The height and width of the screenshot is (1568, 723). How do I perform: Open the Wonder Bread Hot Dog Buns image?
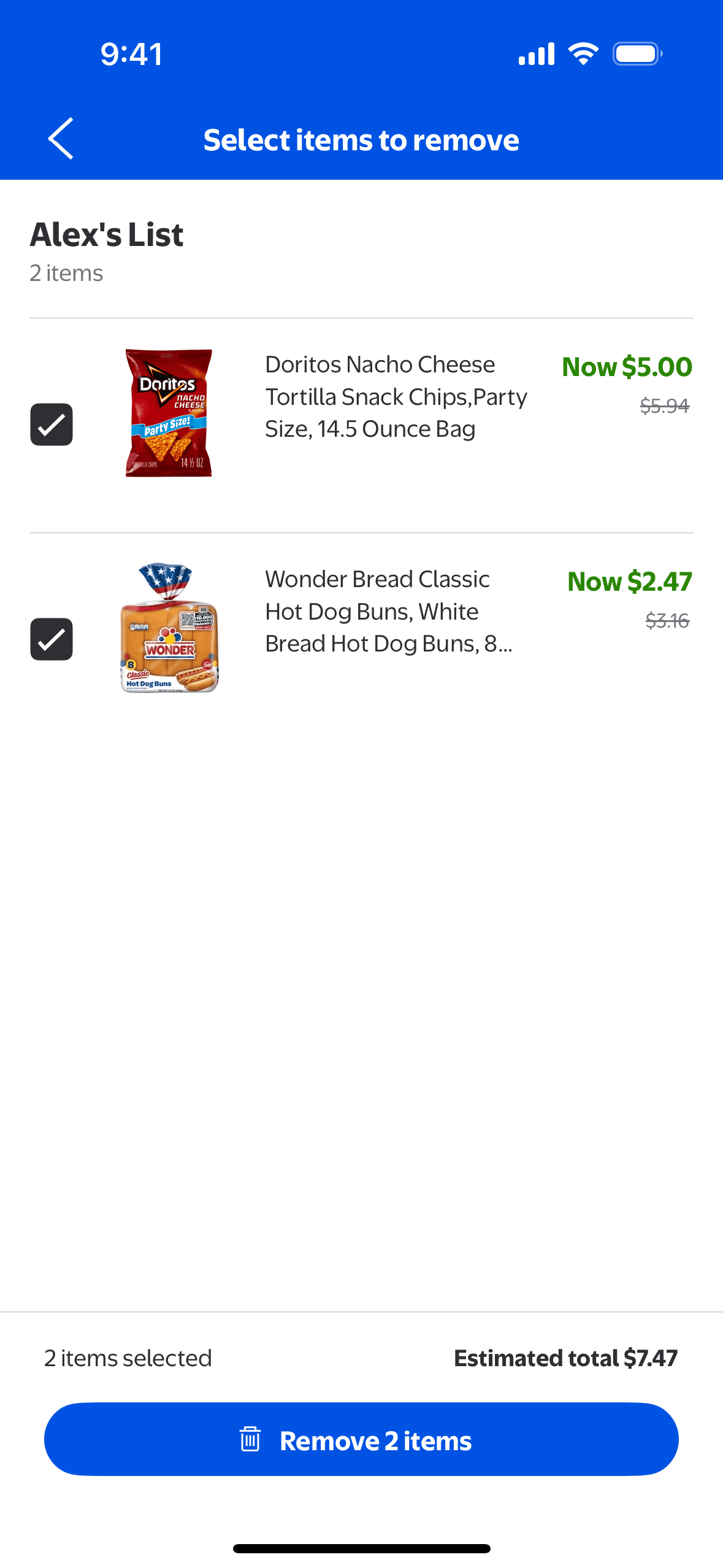pos(169,628)
